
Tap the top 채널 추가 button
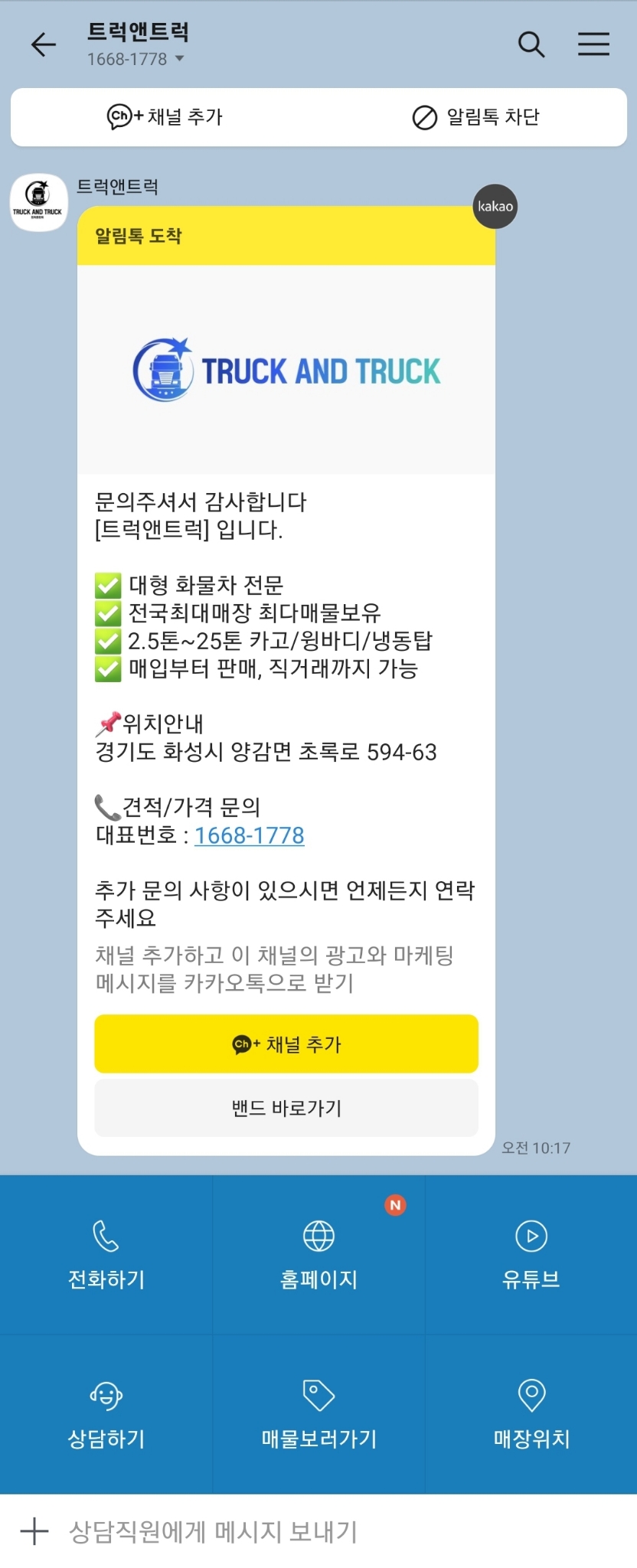[165, 117]
